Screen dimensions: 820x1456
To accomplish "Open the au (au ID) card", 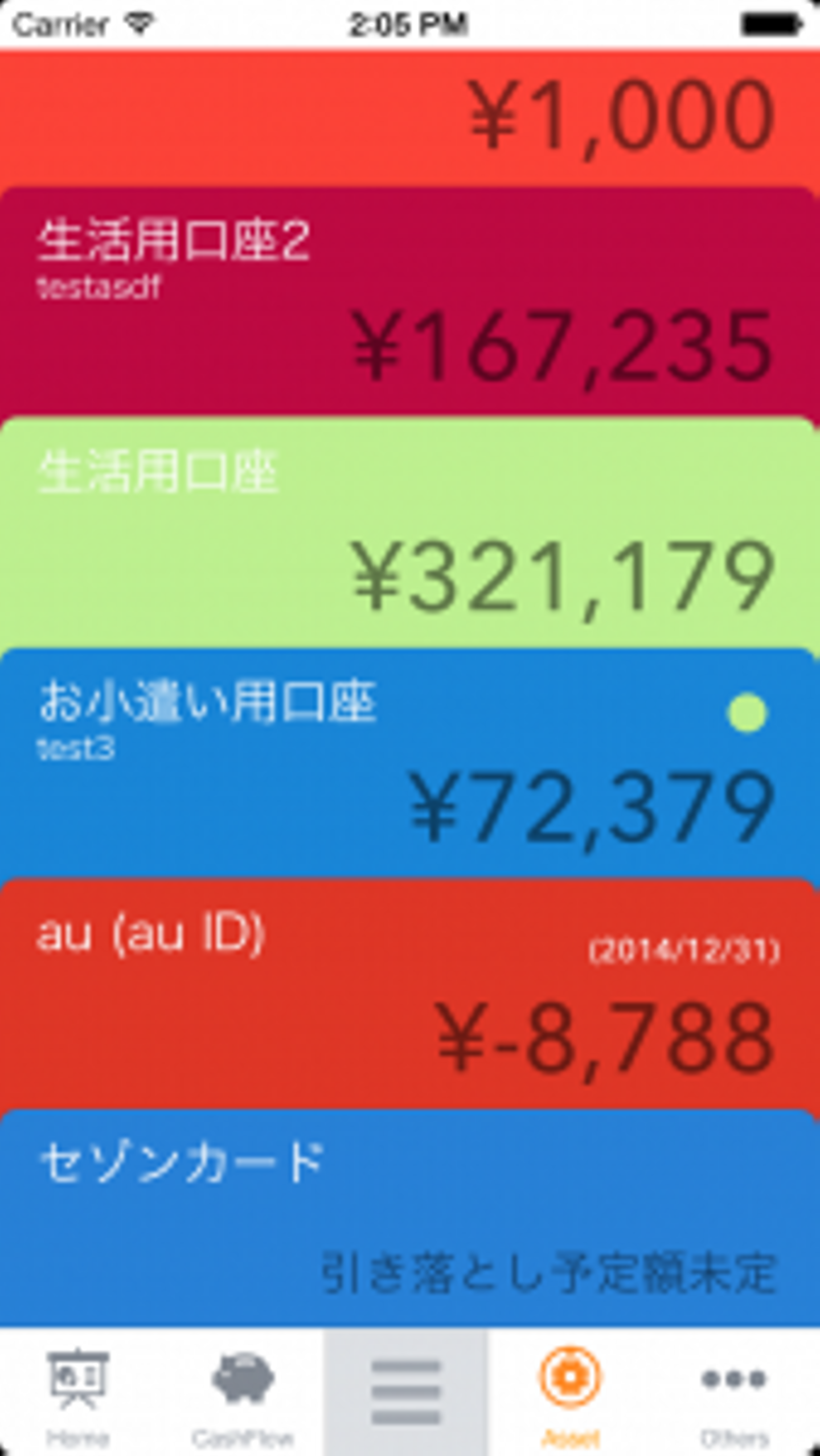I will tap(410, 994).
